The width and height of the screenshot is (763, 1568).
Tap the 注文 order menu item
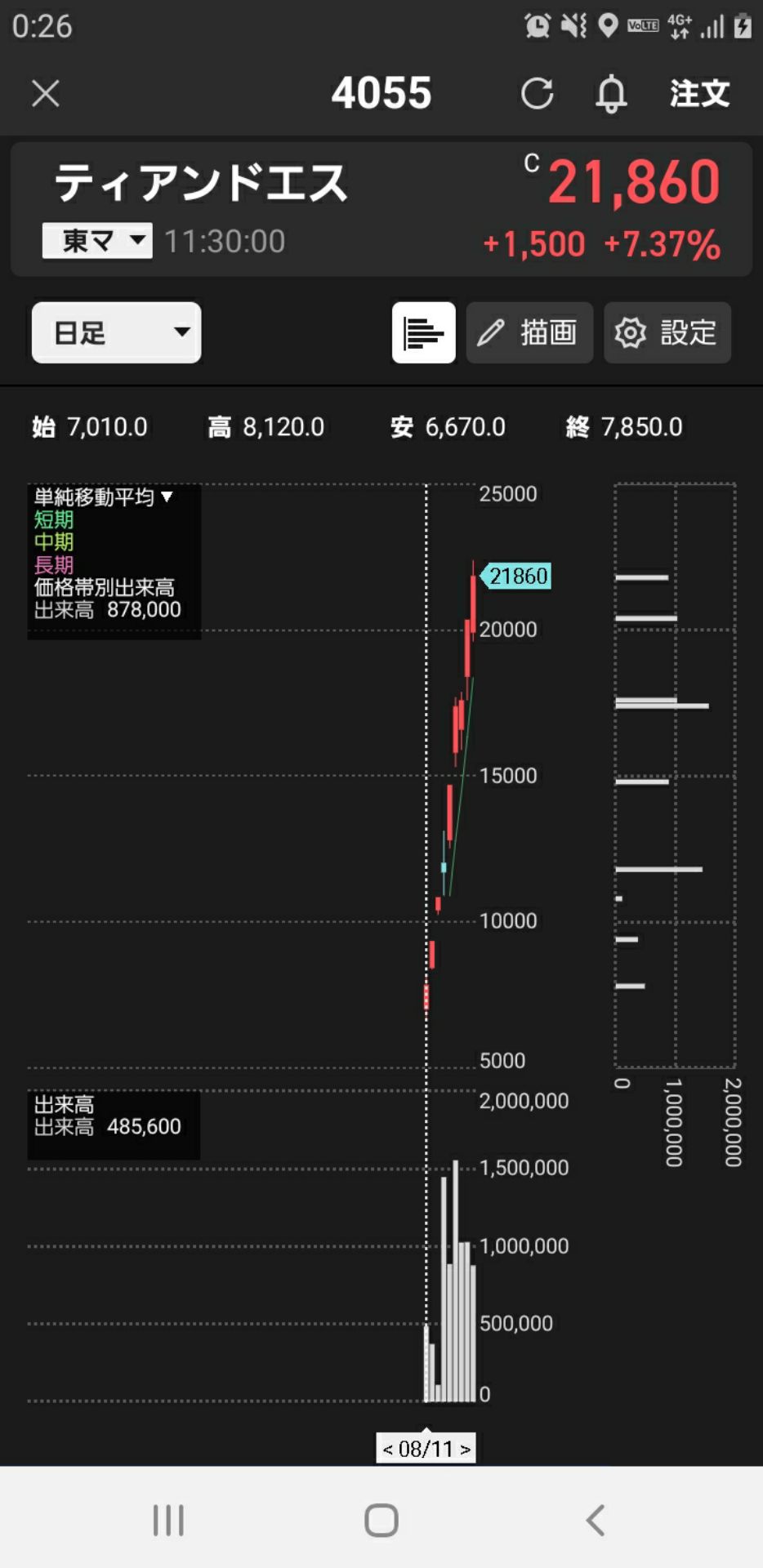pos(698,93)
